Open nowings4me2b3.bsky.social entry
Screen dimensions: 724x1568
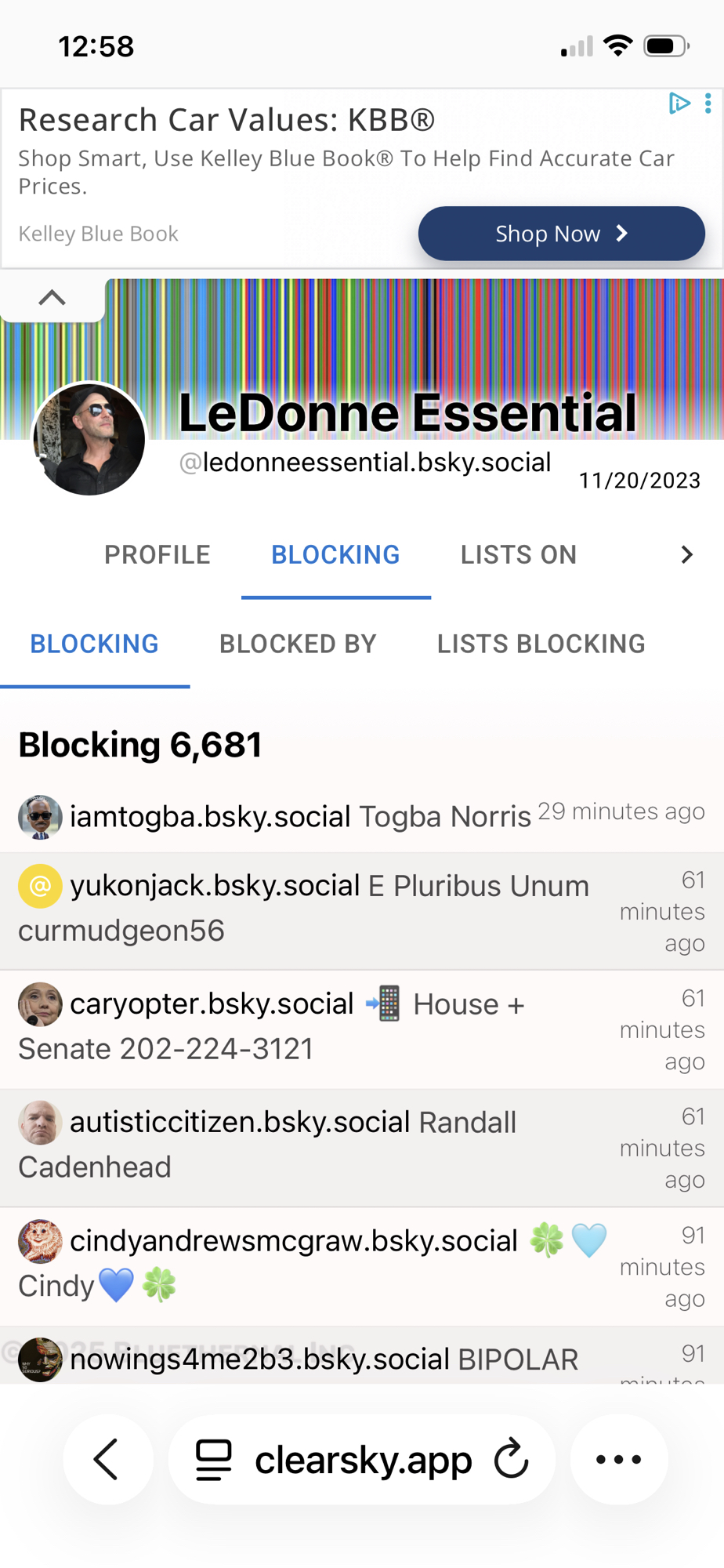point(259,1359)
